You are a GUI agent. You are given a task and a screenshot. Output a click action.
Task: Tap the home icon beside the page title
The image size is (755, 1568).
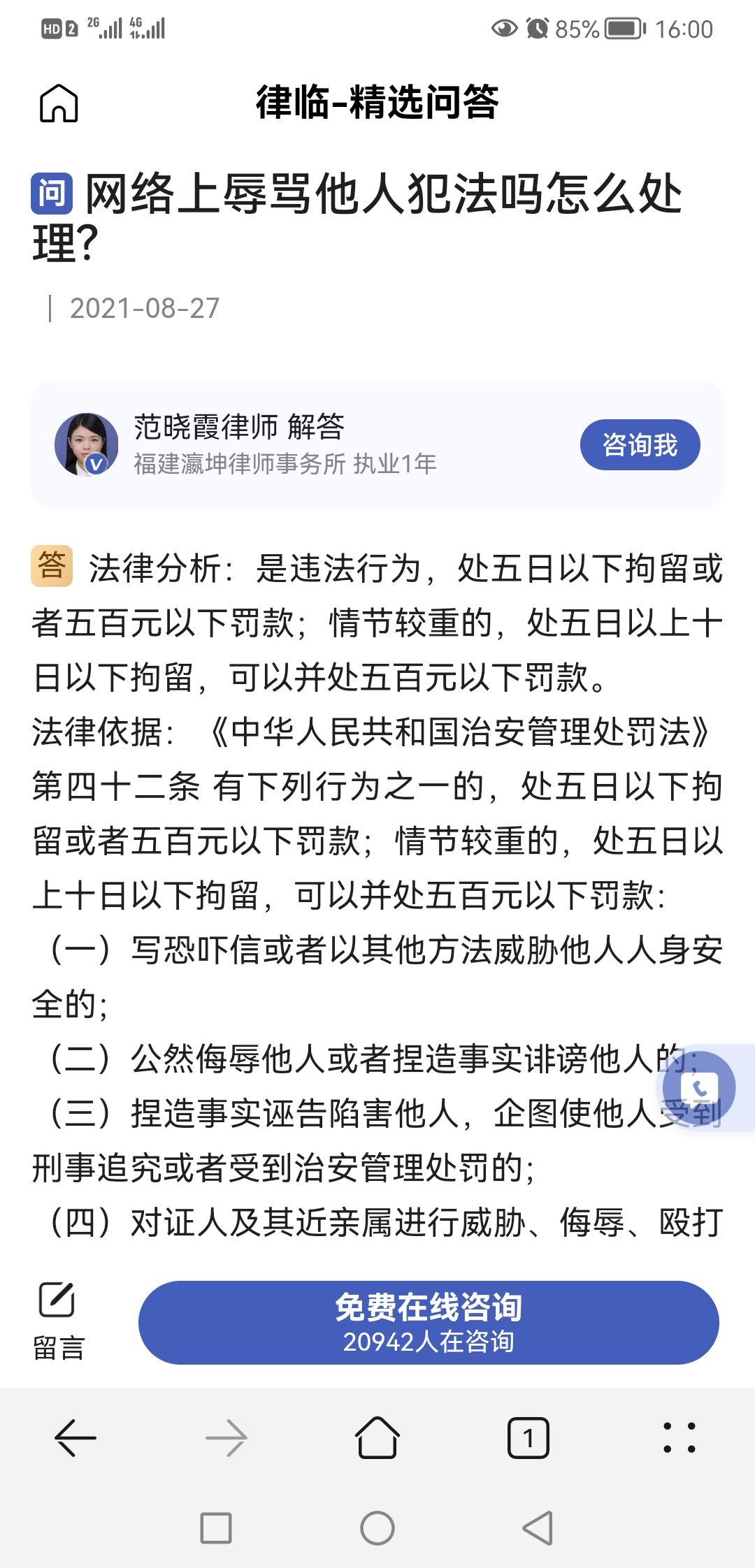[59, 103]
